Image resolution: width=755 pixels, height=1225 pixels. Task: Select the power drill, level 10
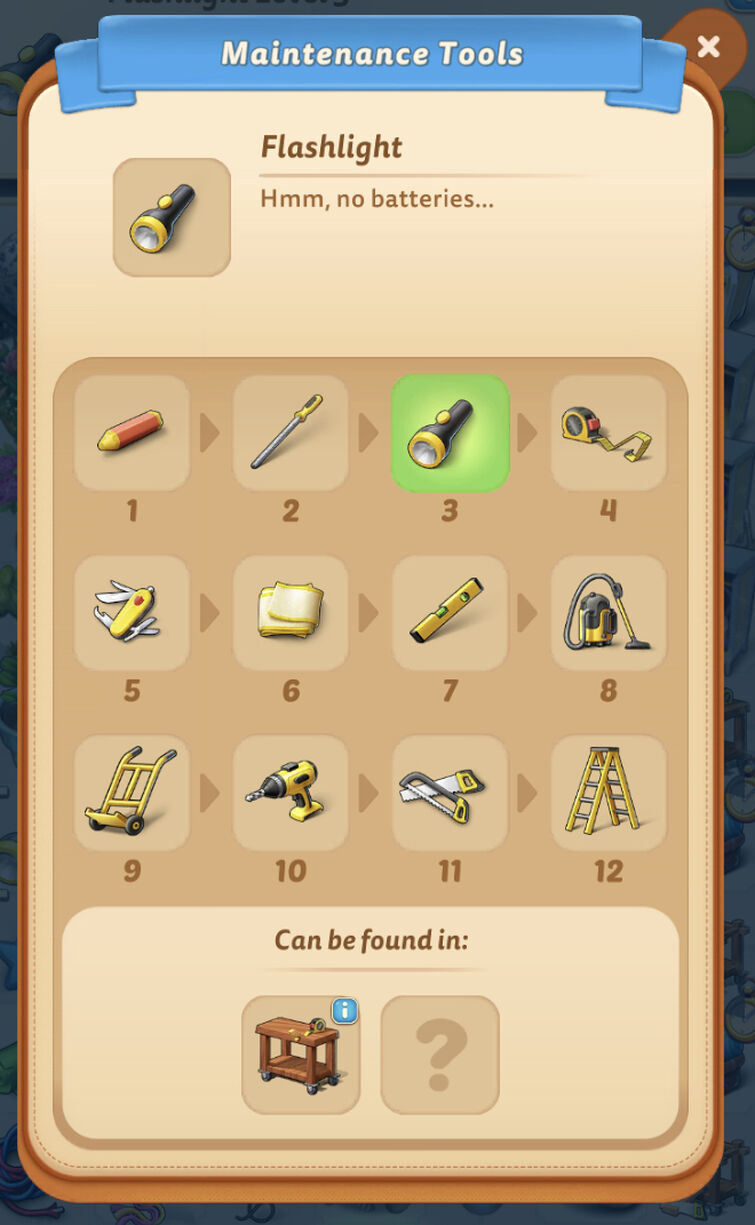pyautogui.click(x=290, y=792)
